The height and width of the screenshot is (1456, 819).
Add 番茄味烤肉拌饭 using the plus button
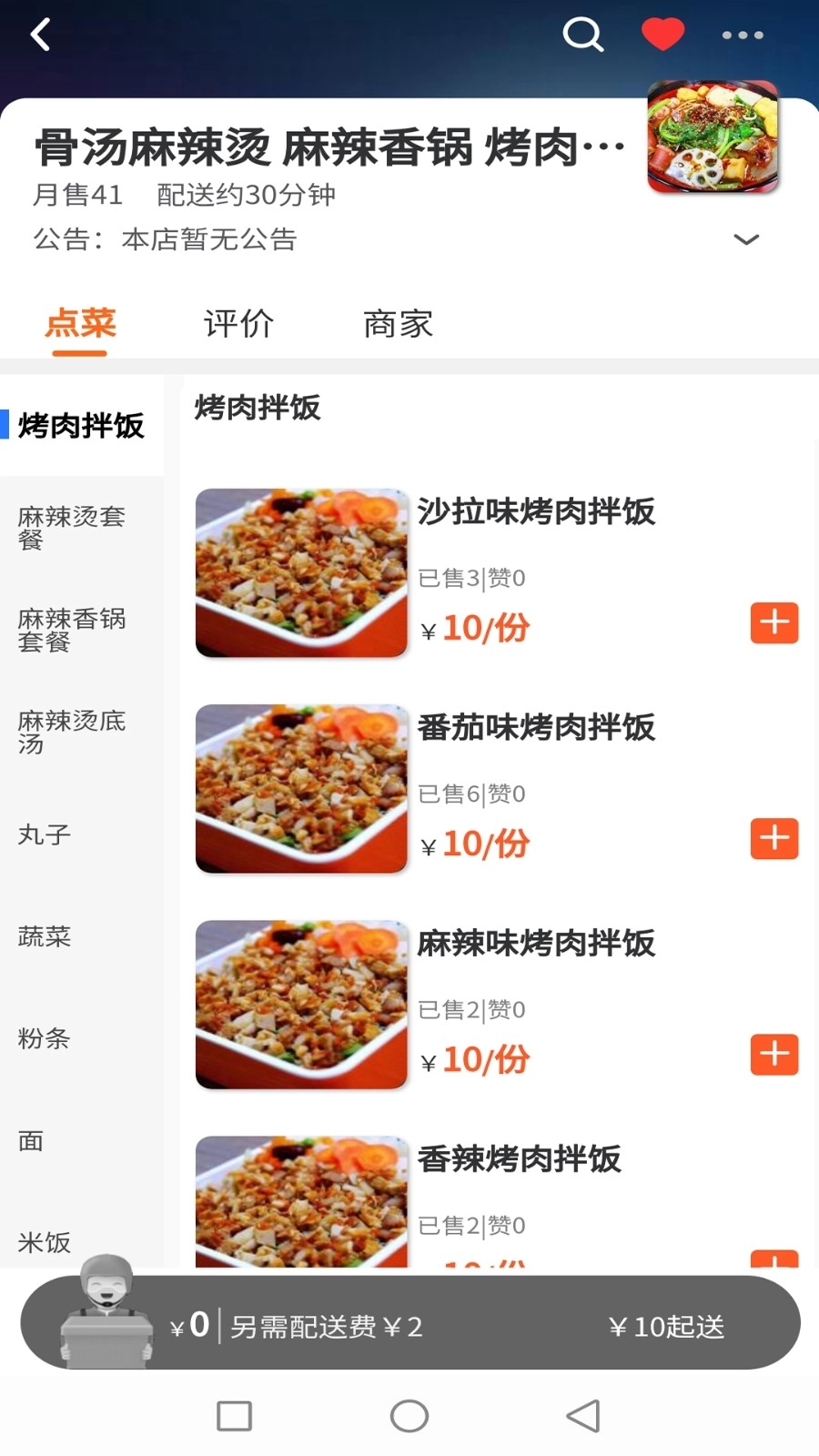tap(773, 839)
